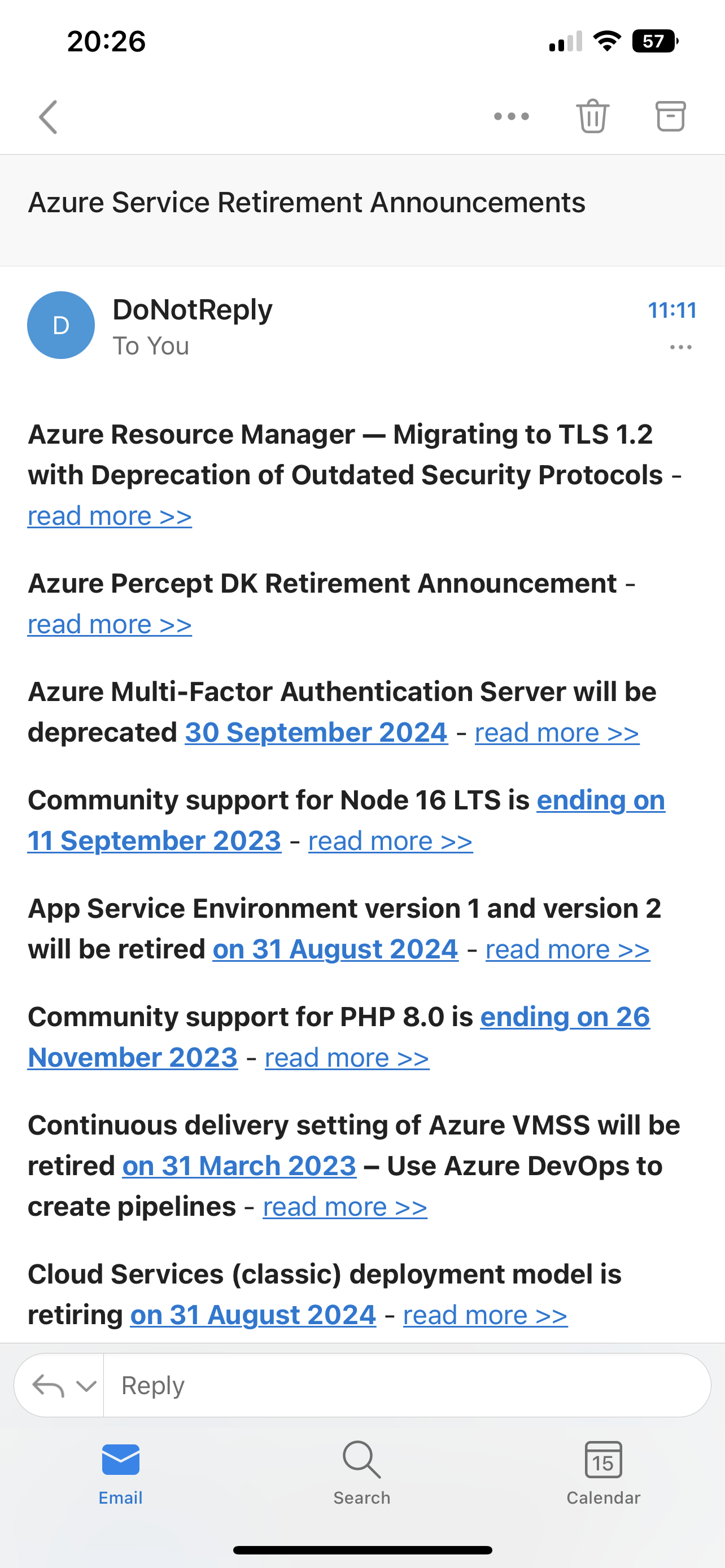Go back to the inbox
725x1568 pixels.
click(x=48, y=116)
